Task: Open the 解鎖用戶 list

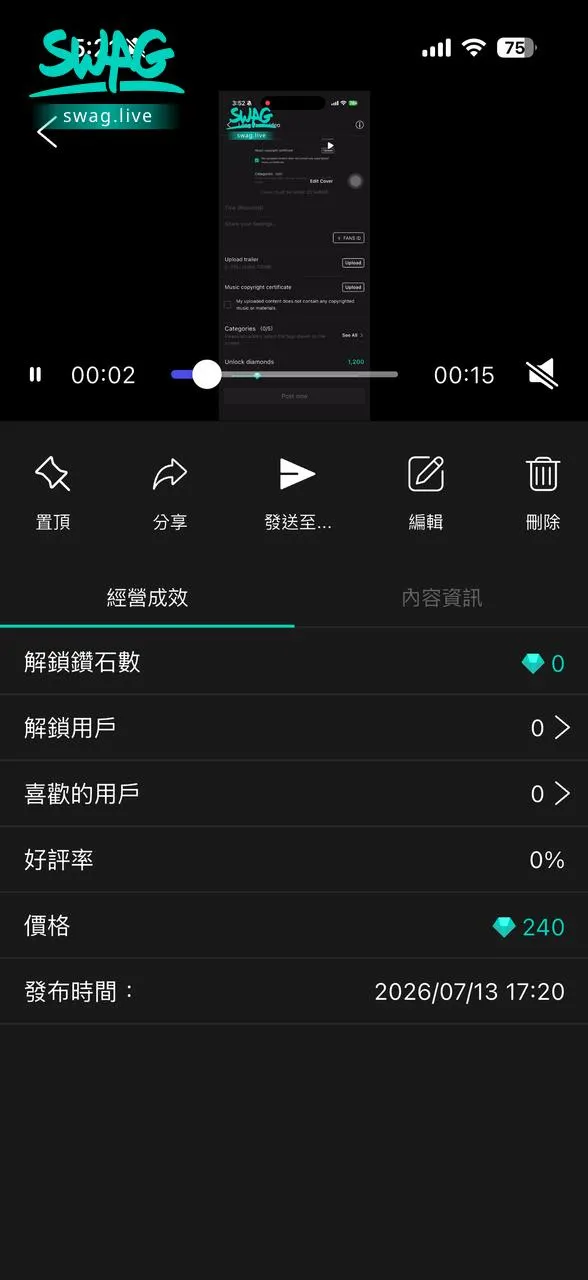Action: coord(294,727)
